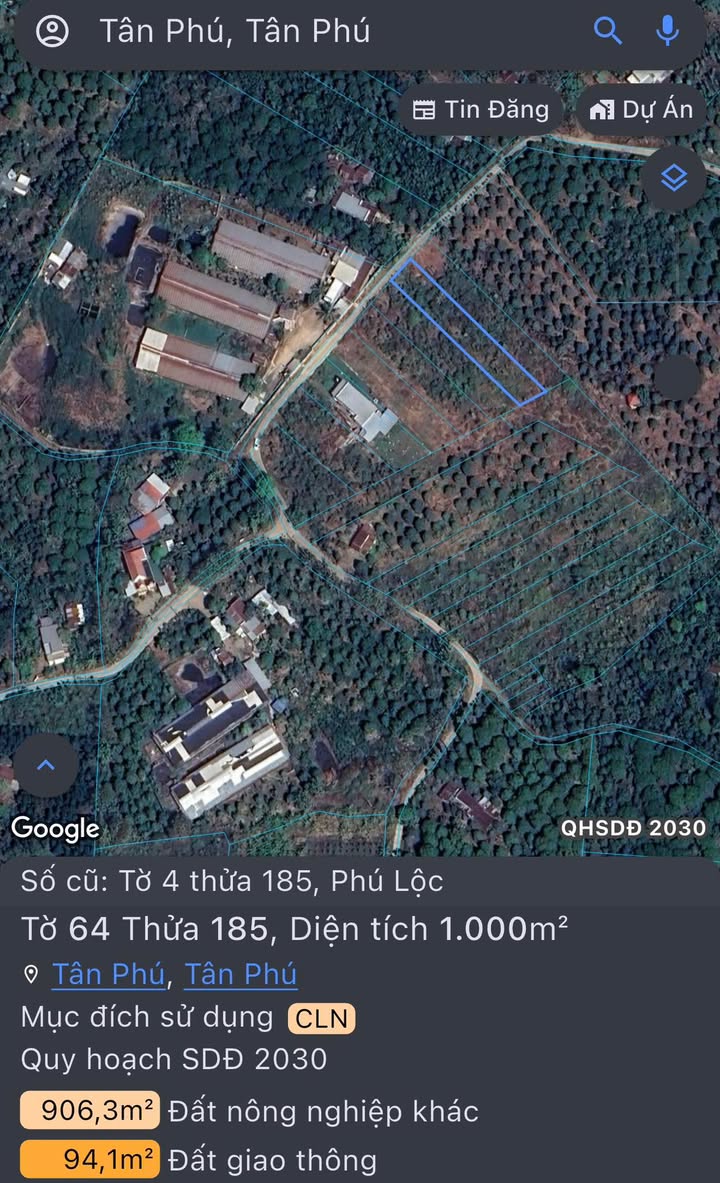Tap the round dark button on the map
The width and height of the screenshot is (720, 1183).
(x=677, y=378)
